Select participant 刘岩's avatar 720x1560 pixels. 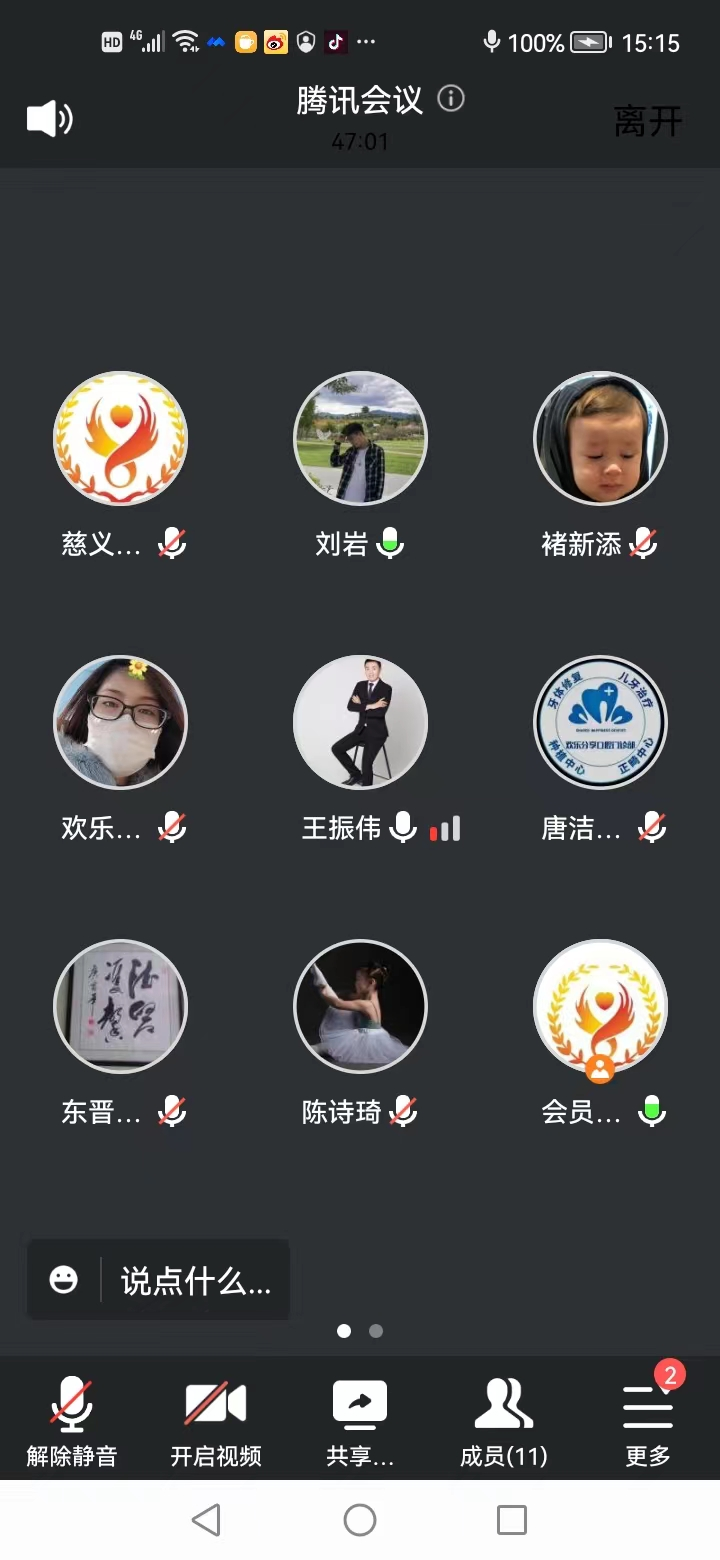coord(360,438)
